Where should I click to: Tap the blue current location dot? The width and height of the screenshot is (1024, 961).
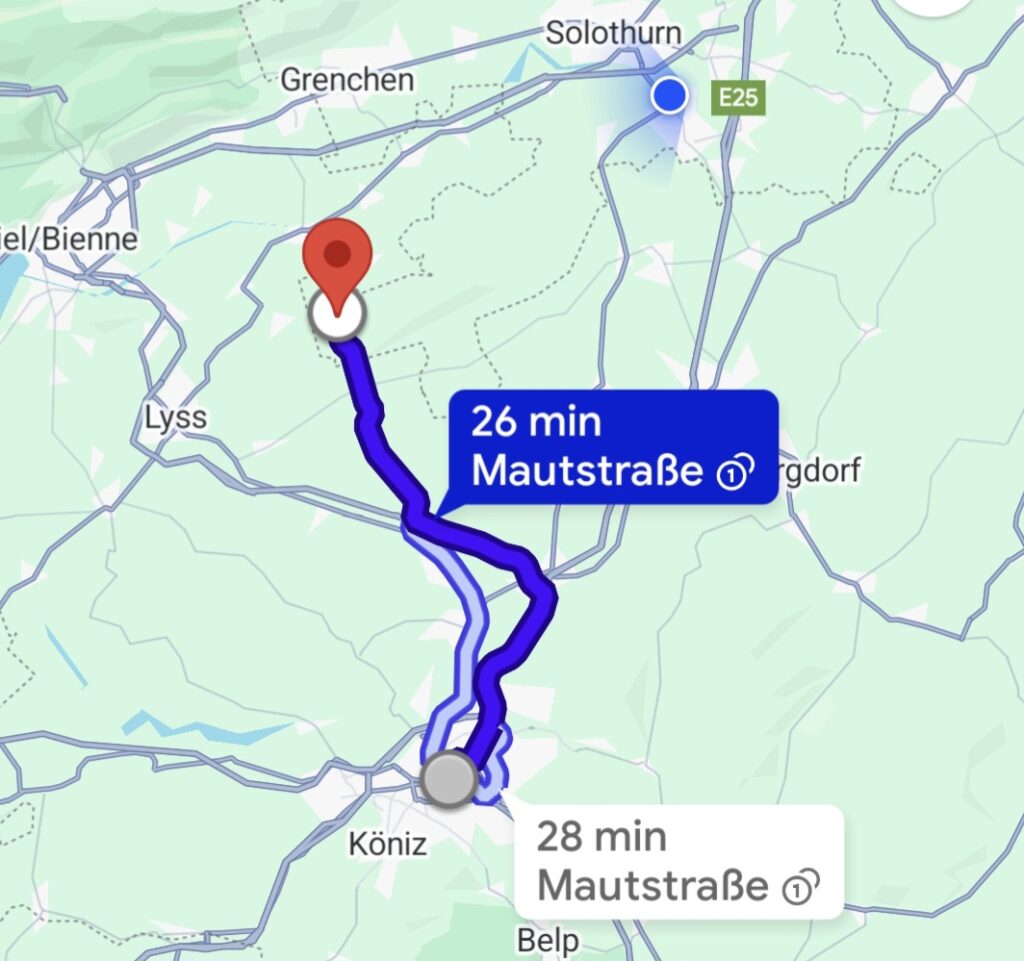(669, 96)
